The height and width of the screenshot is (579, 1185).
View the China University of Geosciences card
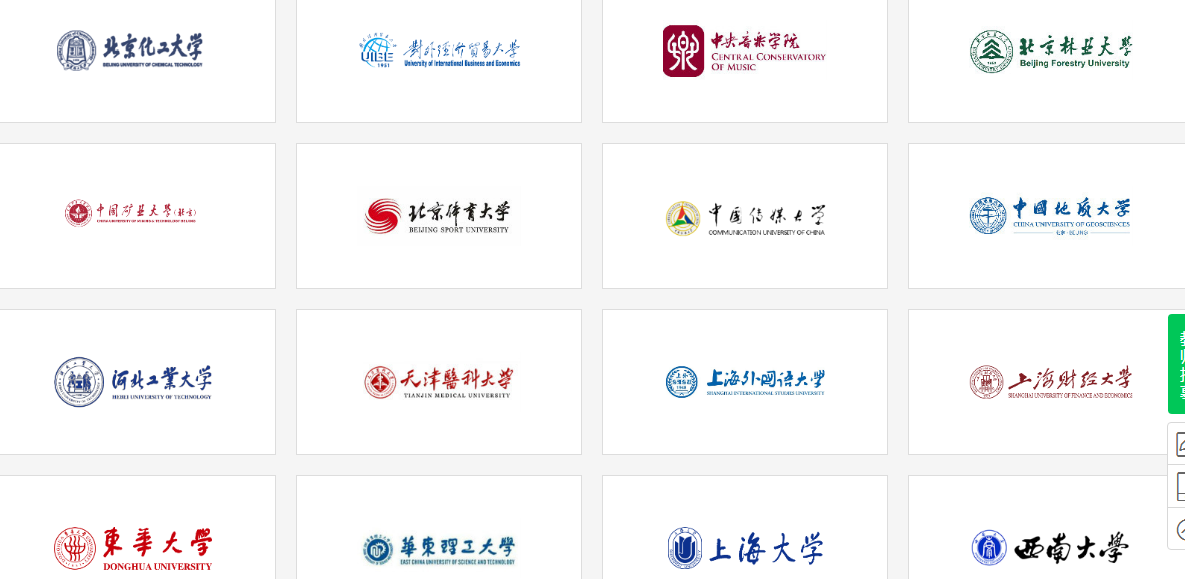[1050, 216]
